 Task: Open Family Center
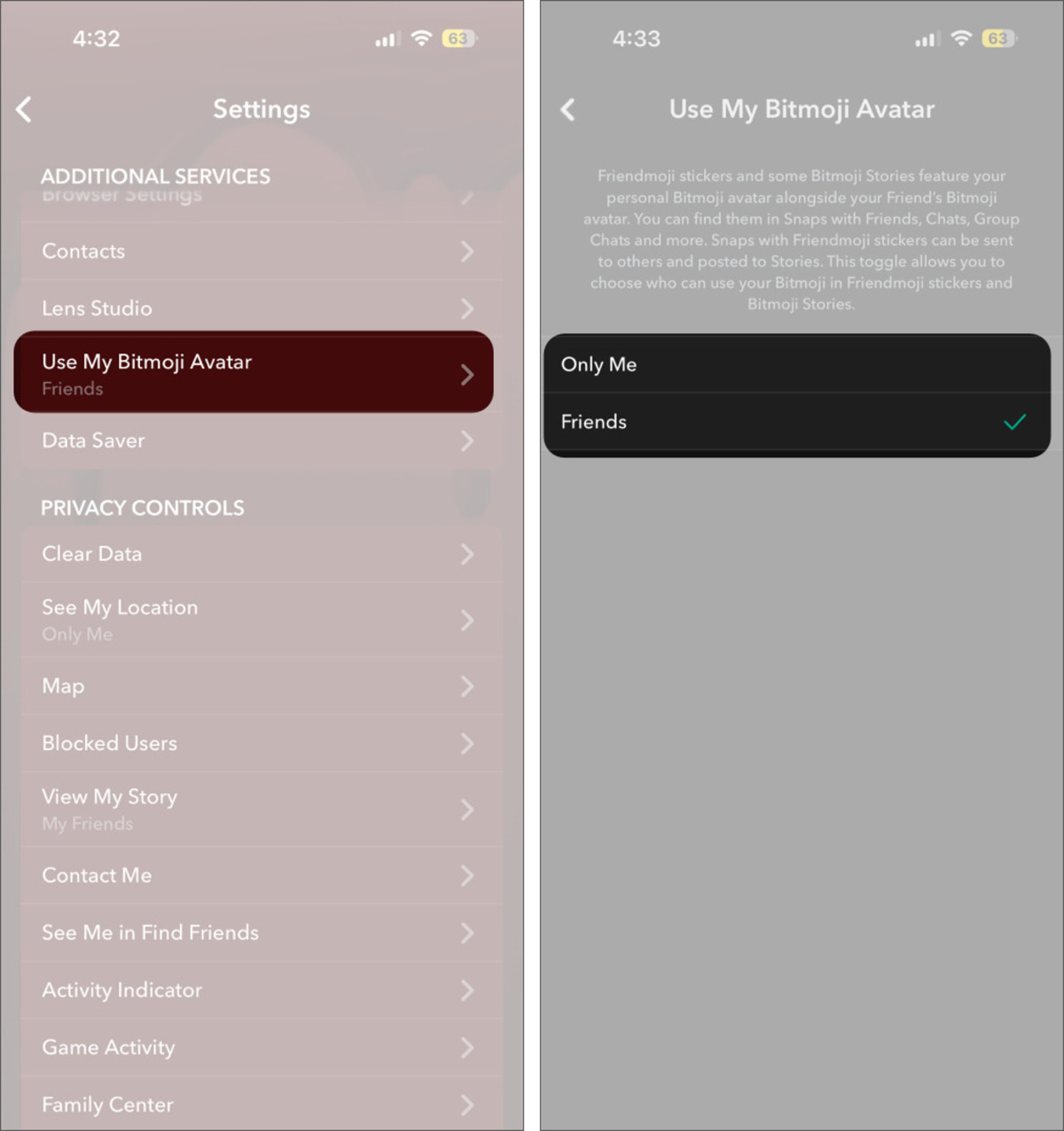pyautogui.click(x=257, y=1104)
